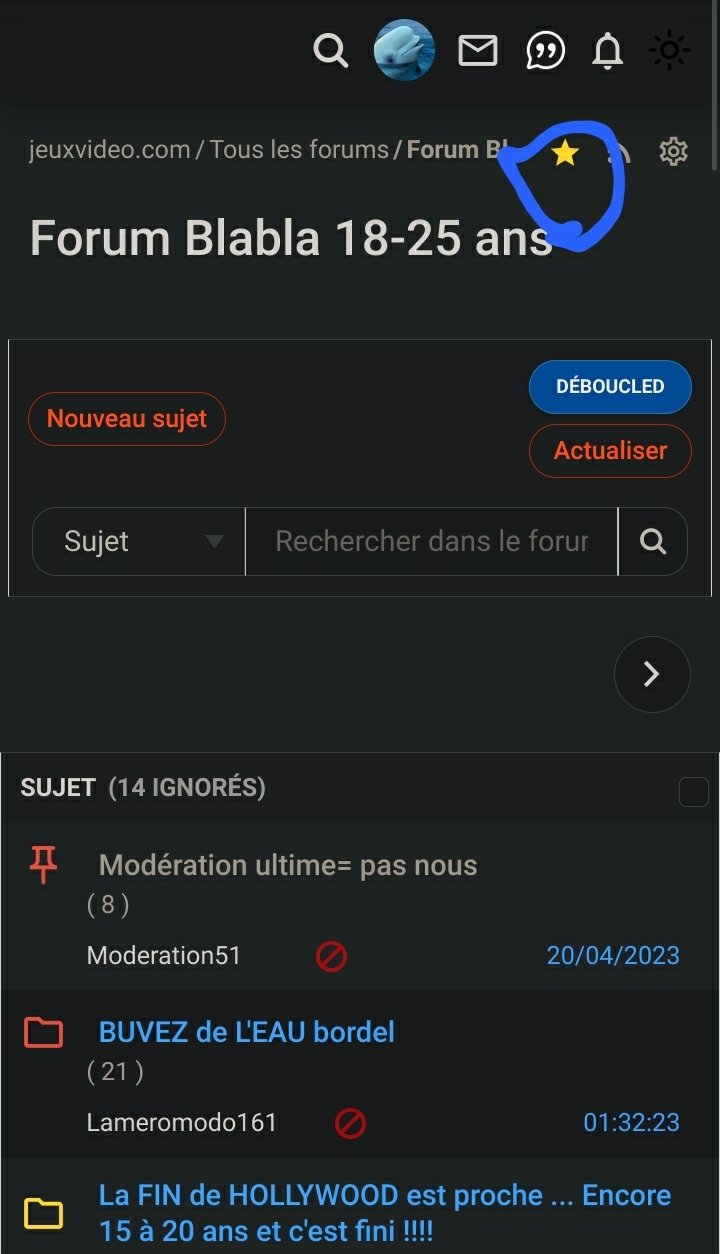This screenshot has width=720, height=1254.
Task: Go to Tous les forums breadcrumb
Action: [x=299, y=150]
